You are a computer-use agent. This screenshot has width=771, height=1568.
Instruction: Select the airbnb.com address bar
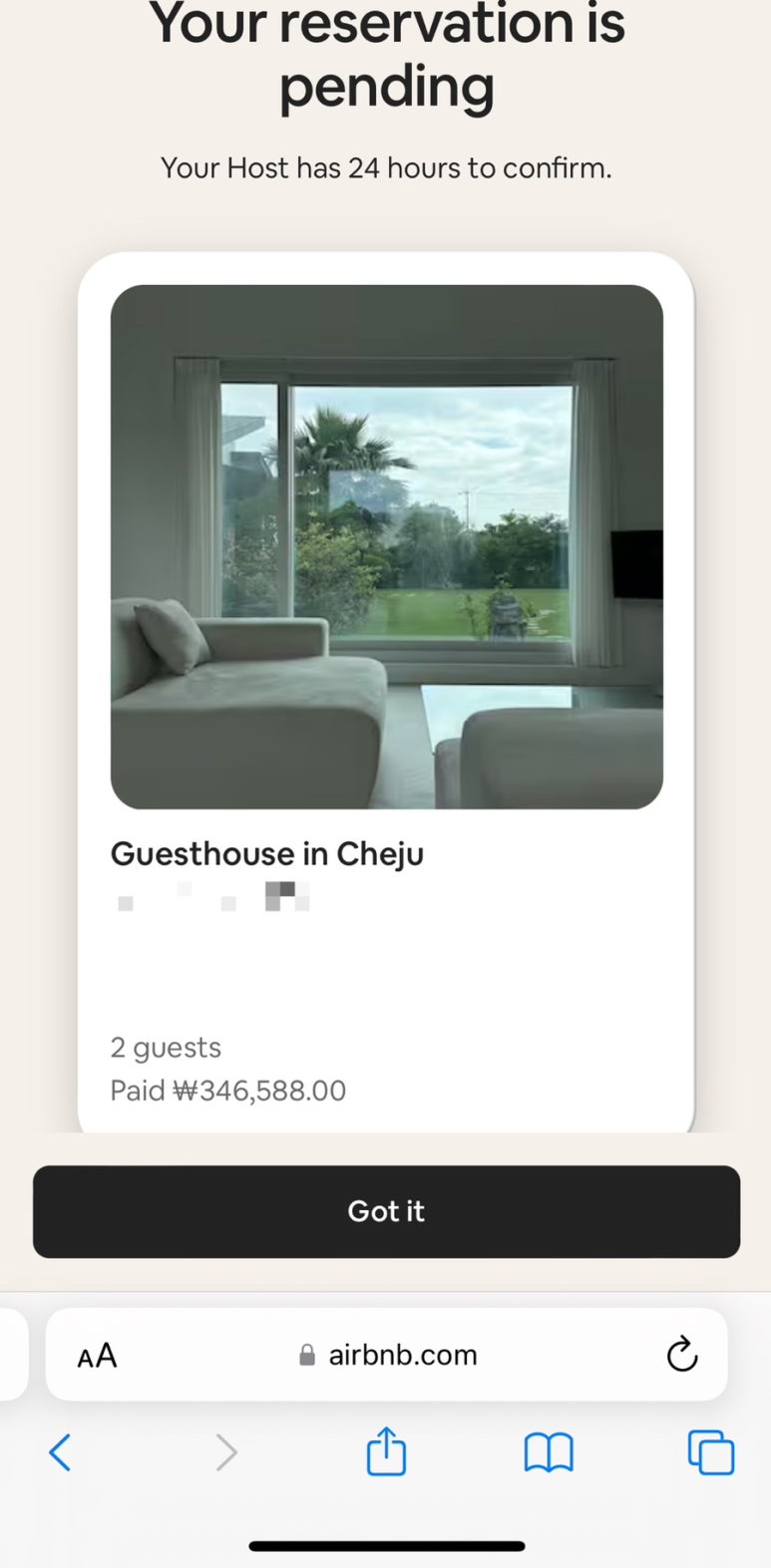(x=389, y=1355)
